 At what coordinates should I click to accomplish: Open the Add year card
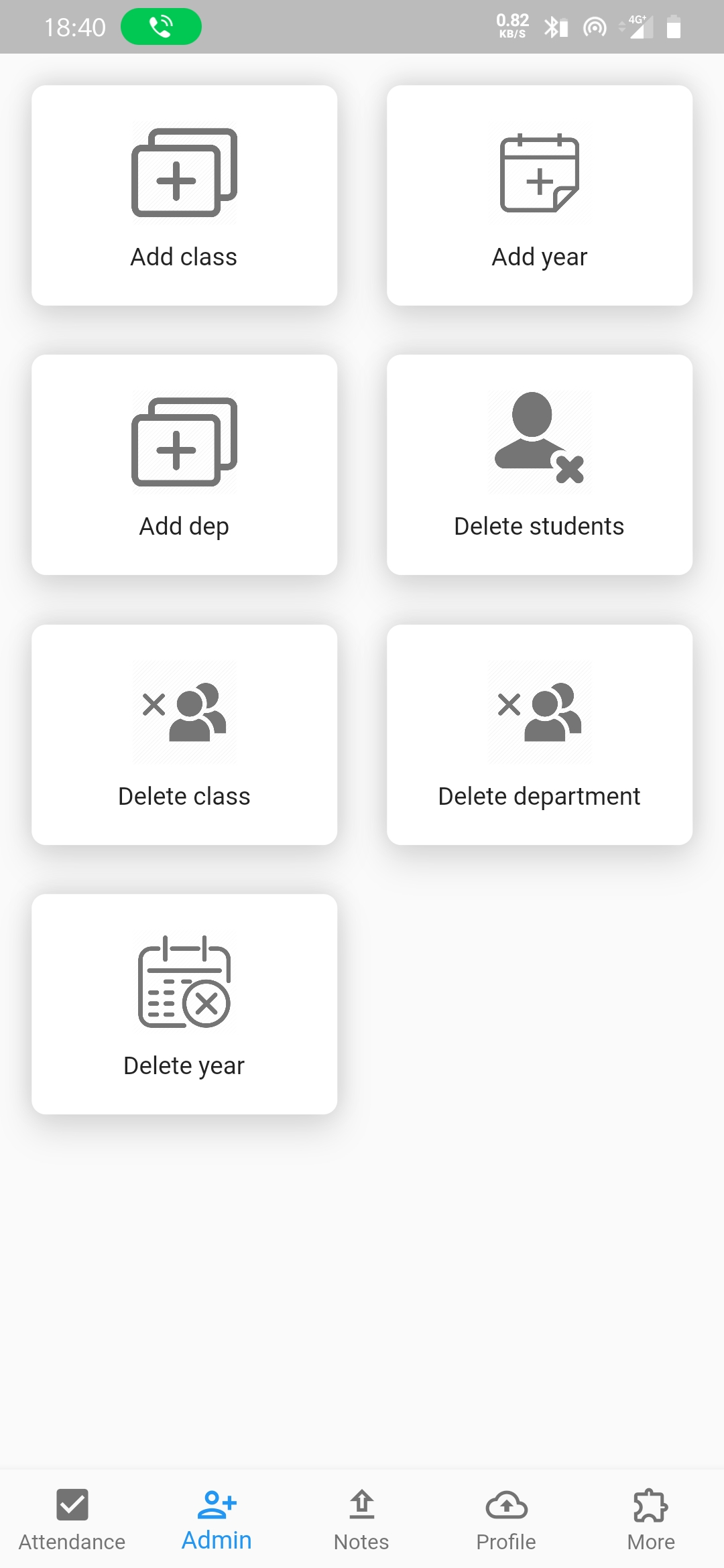[x=540, y=195]
